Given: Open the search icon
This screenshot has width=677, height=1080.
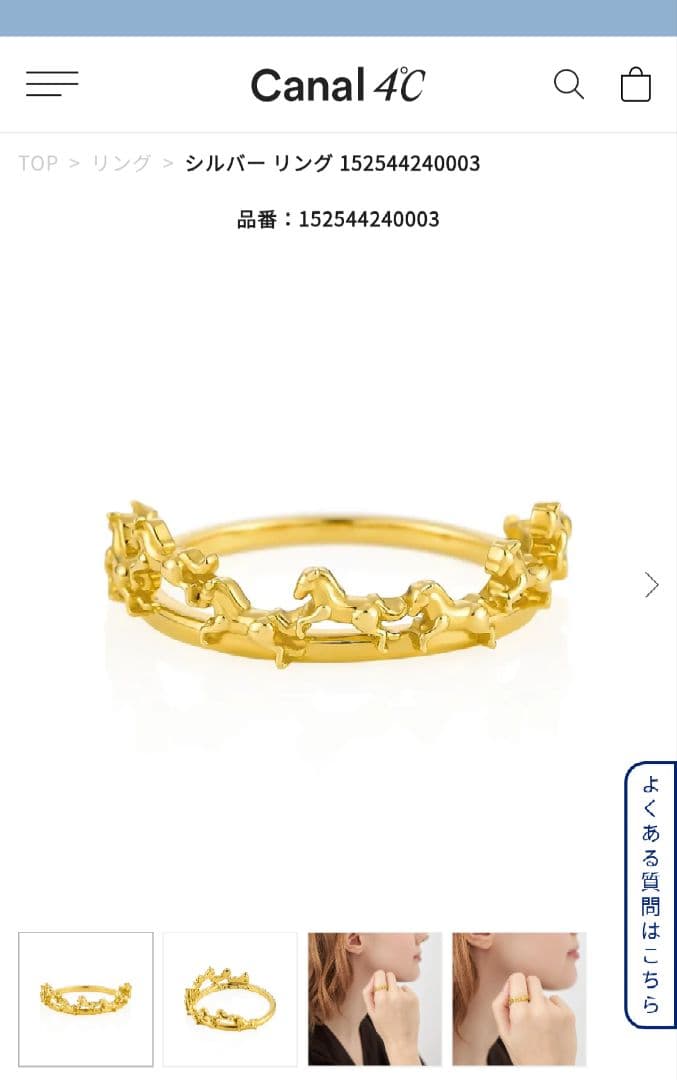Looking at the screenshot, I should pos(569,84).
